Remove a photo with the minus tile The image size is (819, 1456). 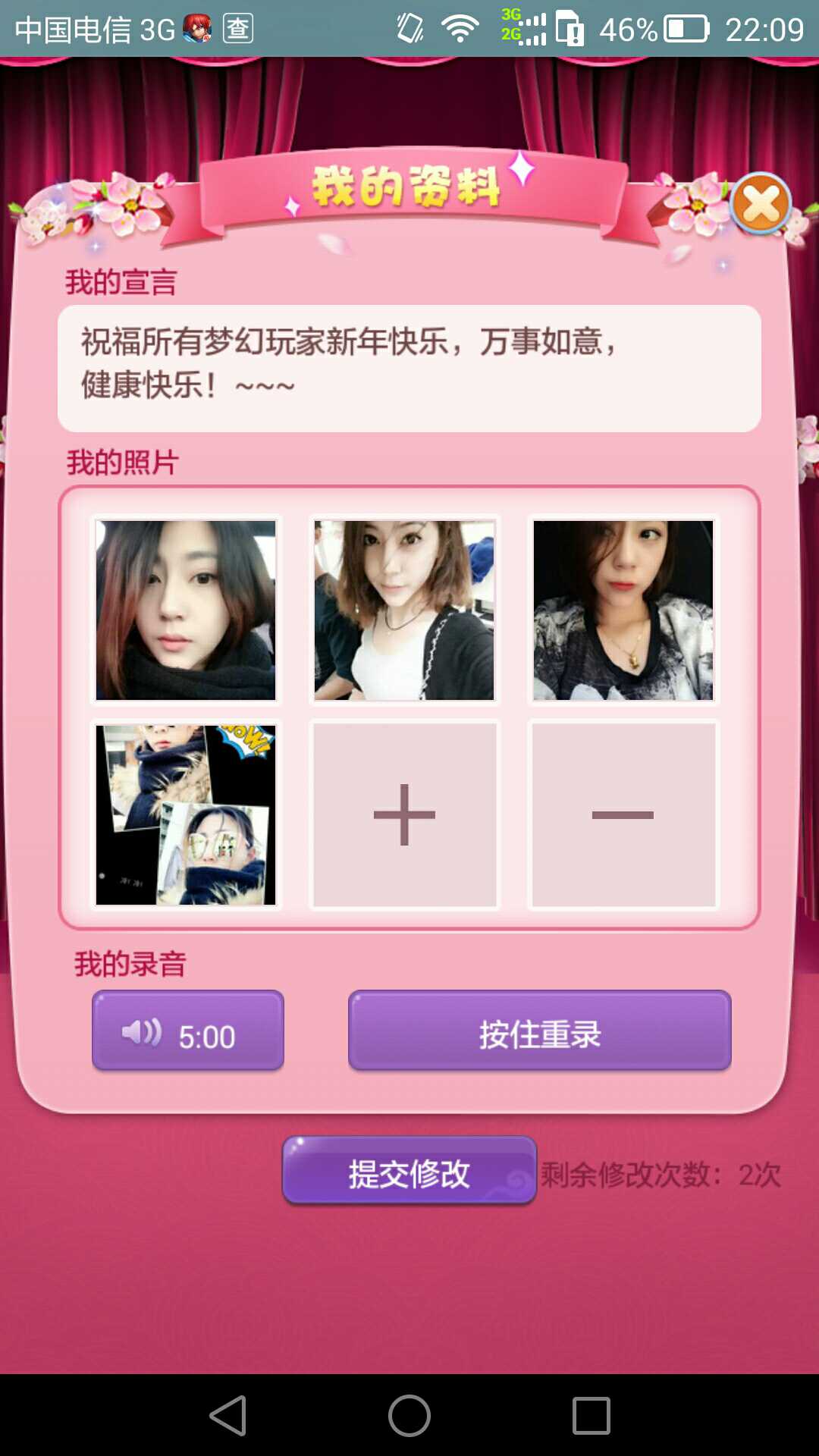(623, 814)
